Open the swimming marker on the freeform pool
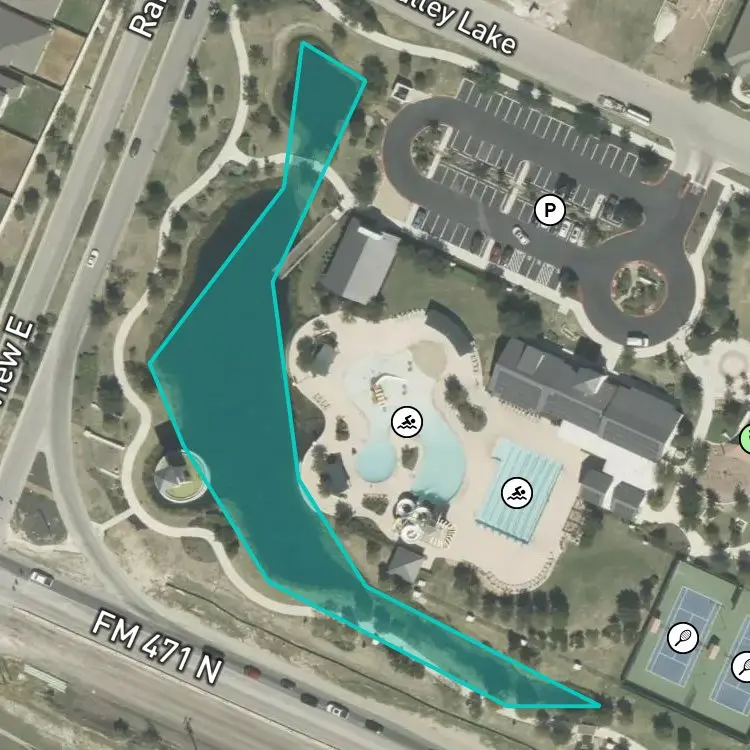 407,422
